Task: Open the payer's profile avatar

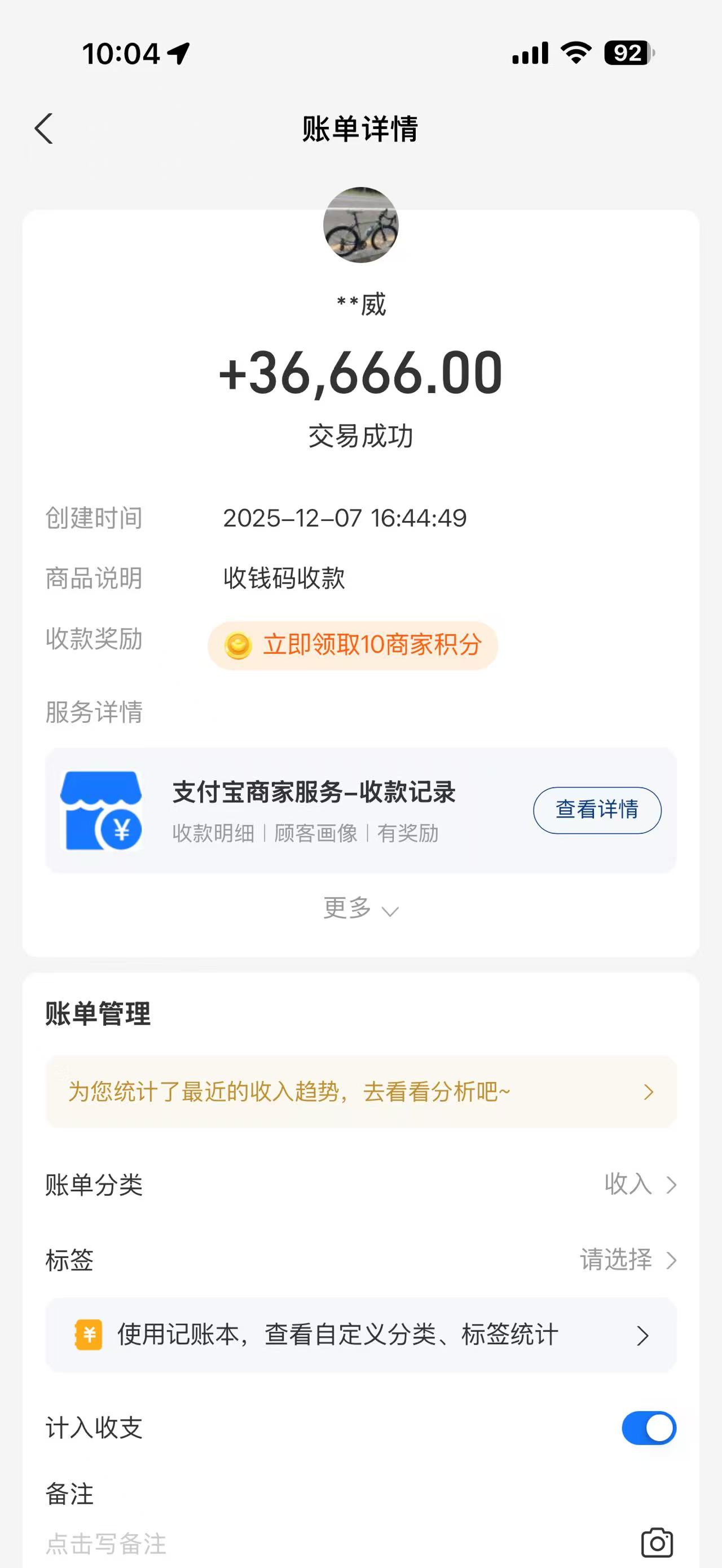Action: [x=360, y=224]
